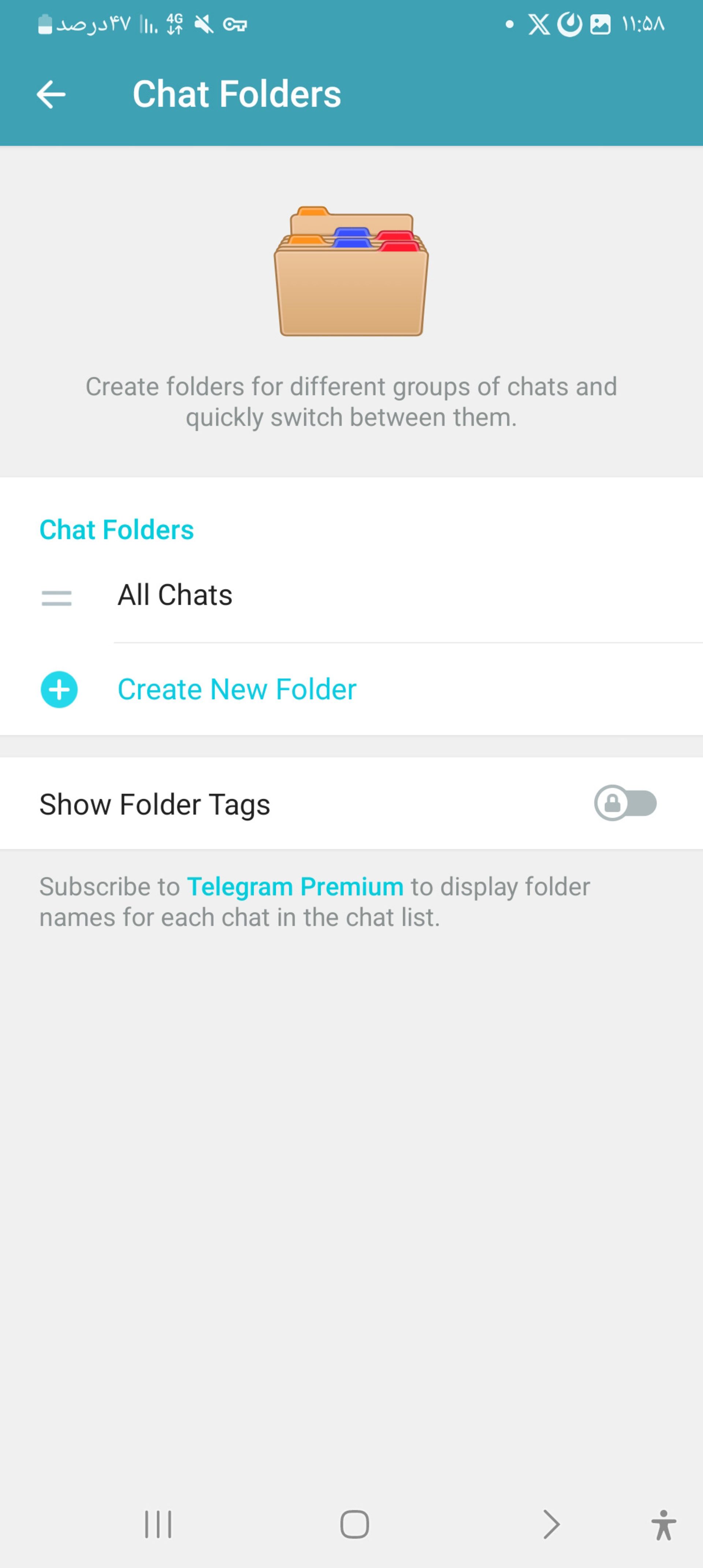This screenshot has width=703, height=1568.
Task: Open recent apps in navigation bar
Action: click(x=158, y=1524)
